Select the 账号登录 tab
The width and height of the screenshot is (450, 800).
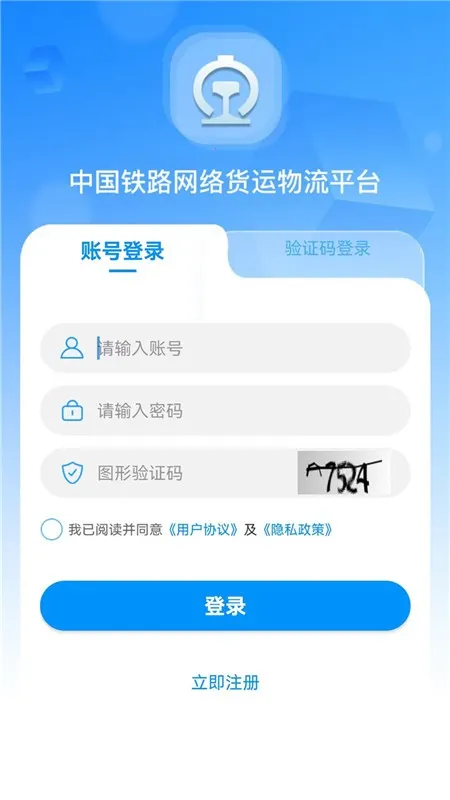tap(122, 251)
